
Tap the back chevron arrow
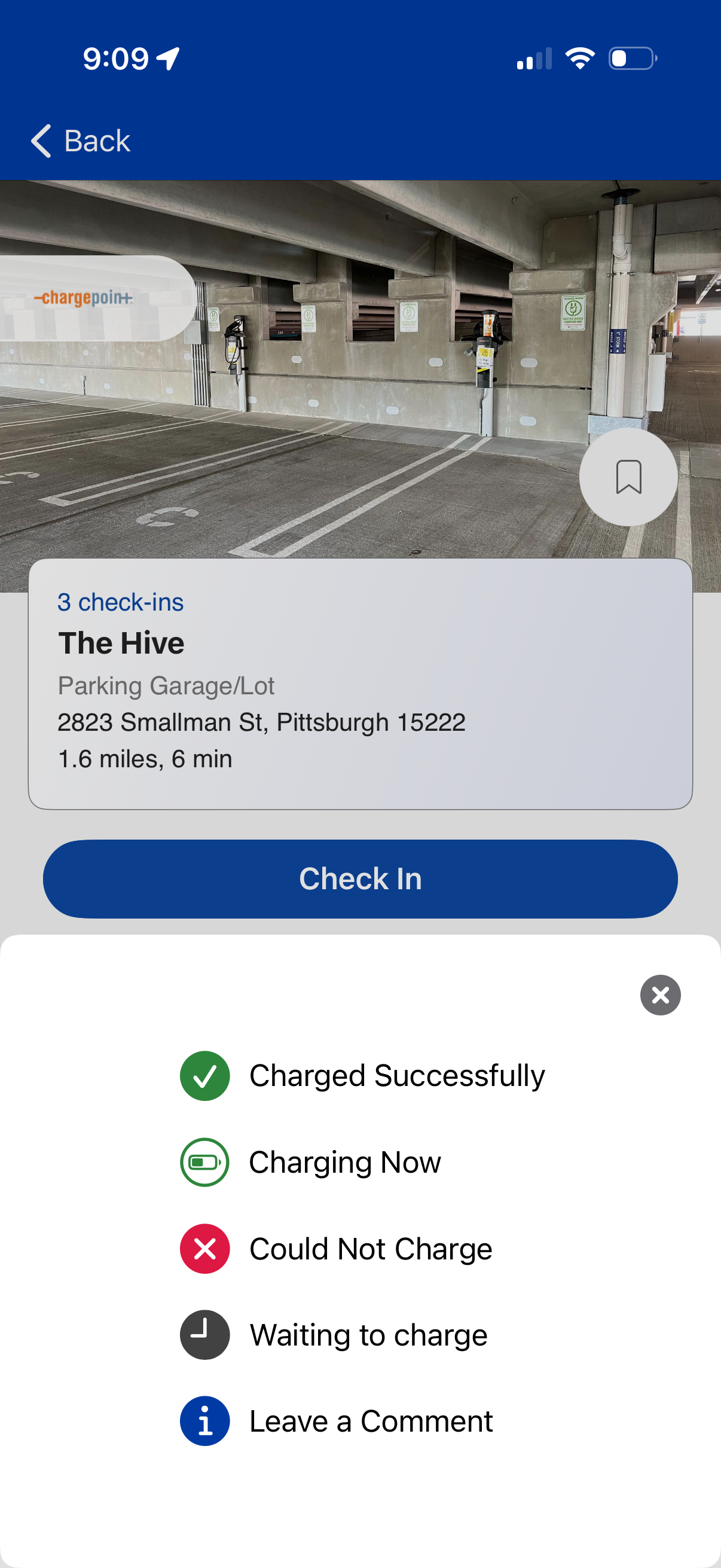tap(40, 141)
